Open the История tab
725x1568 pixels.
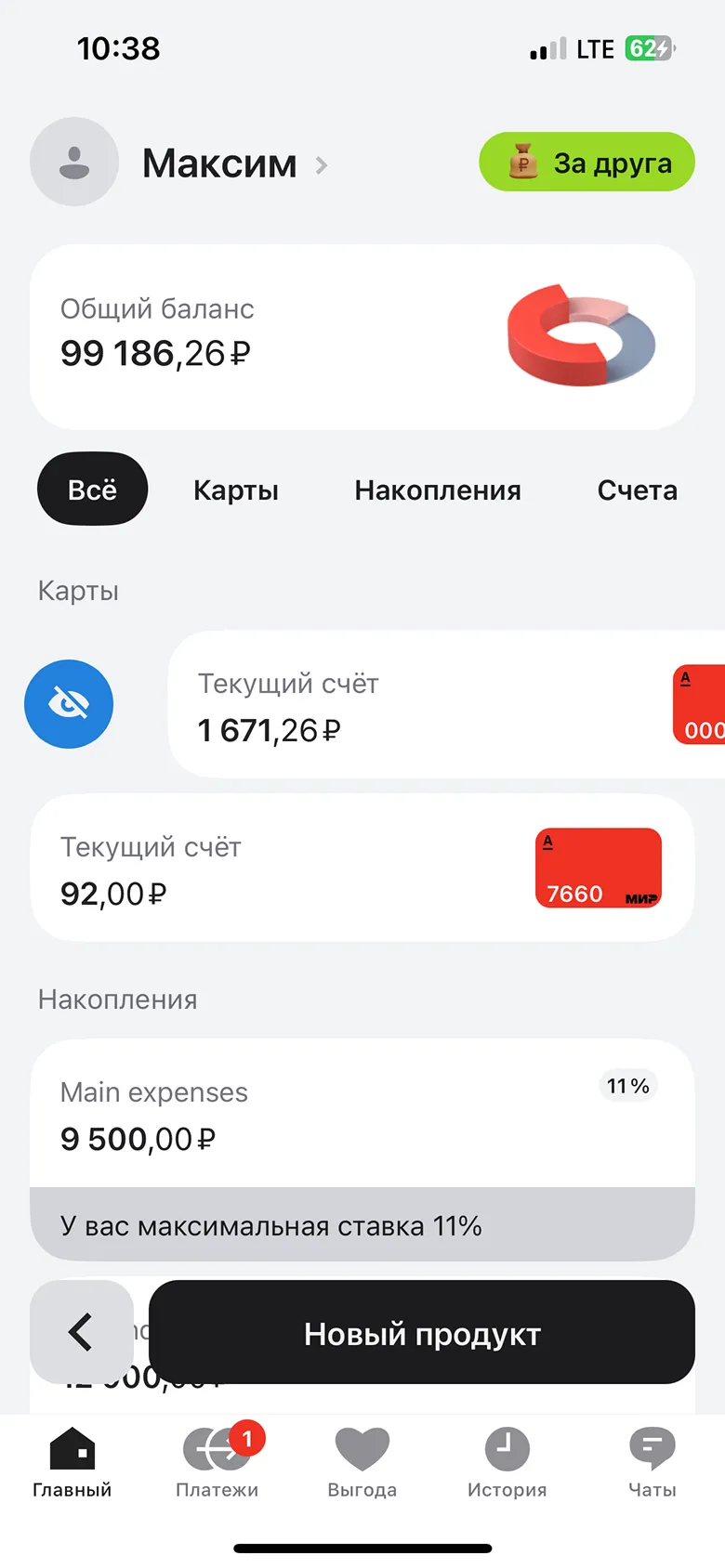[x=507, y=1464]
